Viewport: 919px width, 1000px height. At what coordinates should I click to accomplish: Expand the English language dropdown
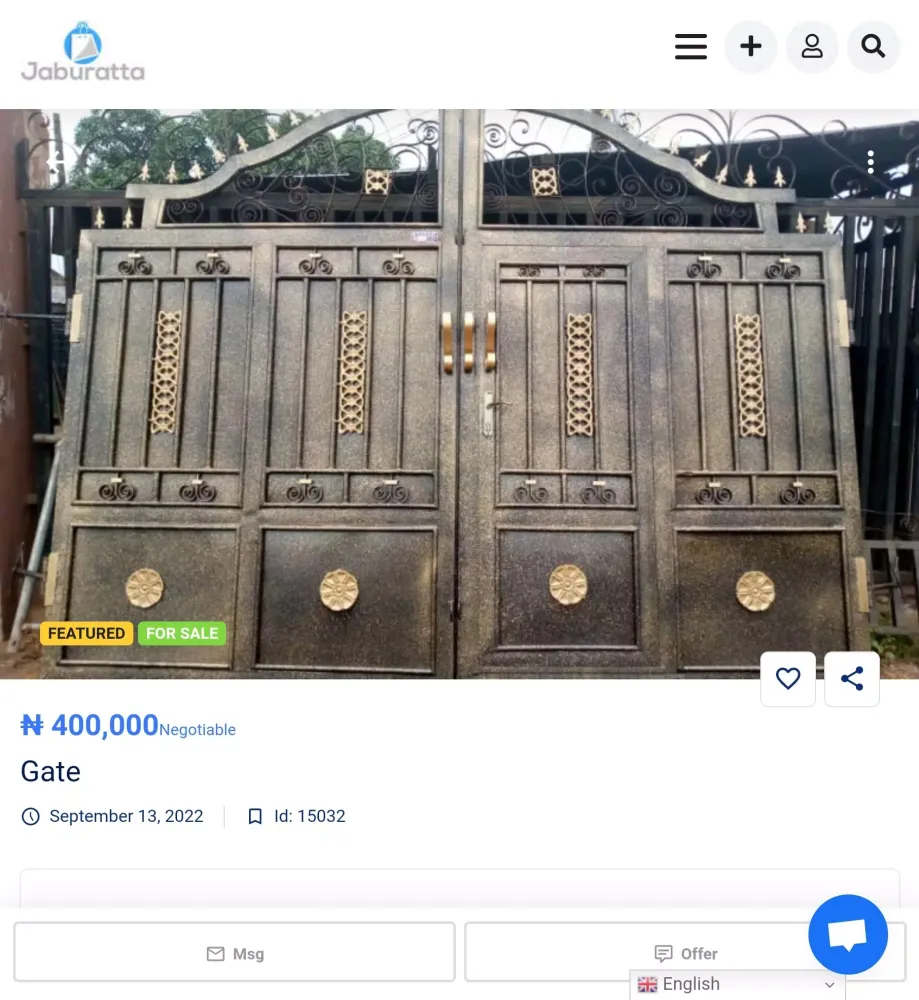click(737, 984)
